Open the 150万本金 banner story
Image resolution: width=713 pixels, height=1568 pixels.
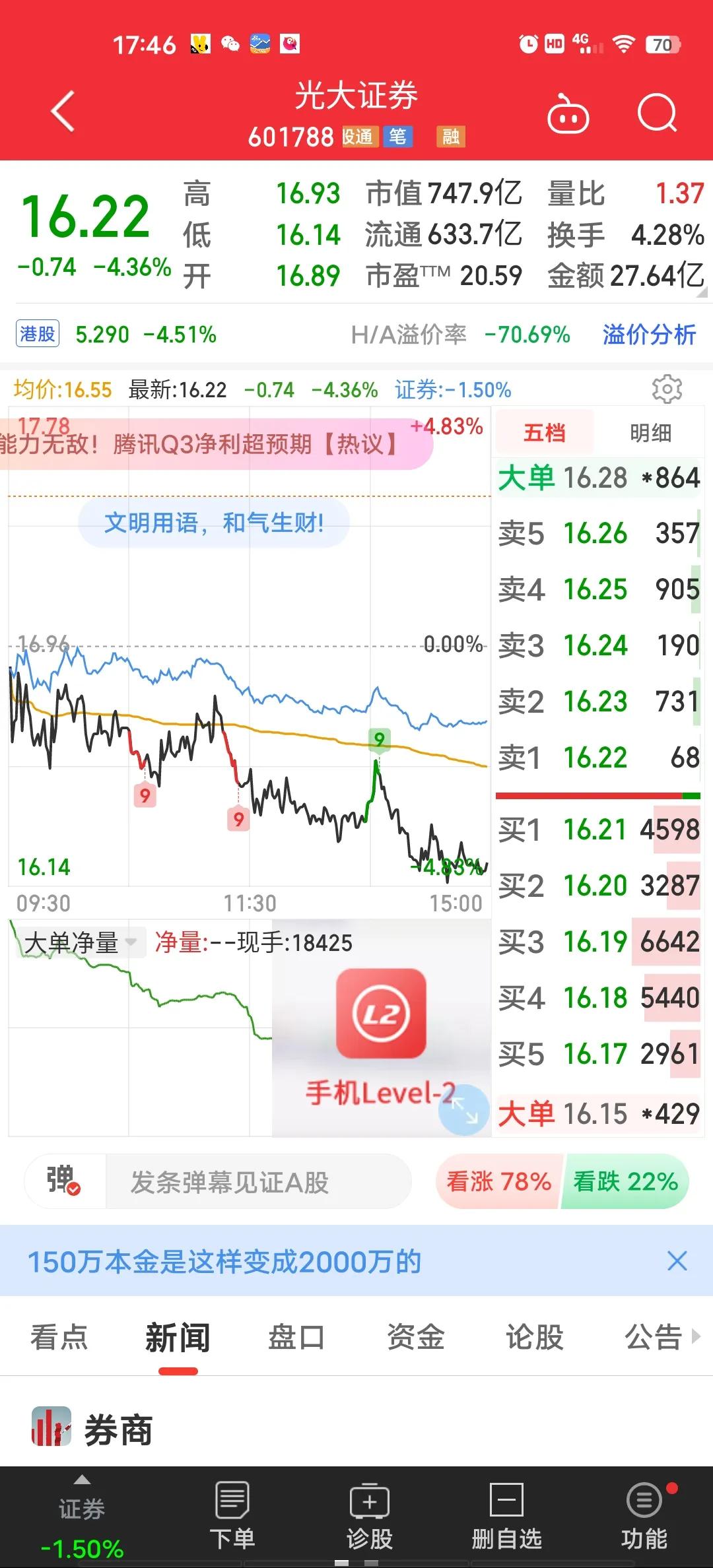[224, 1258]
